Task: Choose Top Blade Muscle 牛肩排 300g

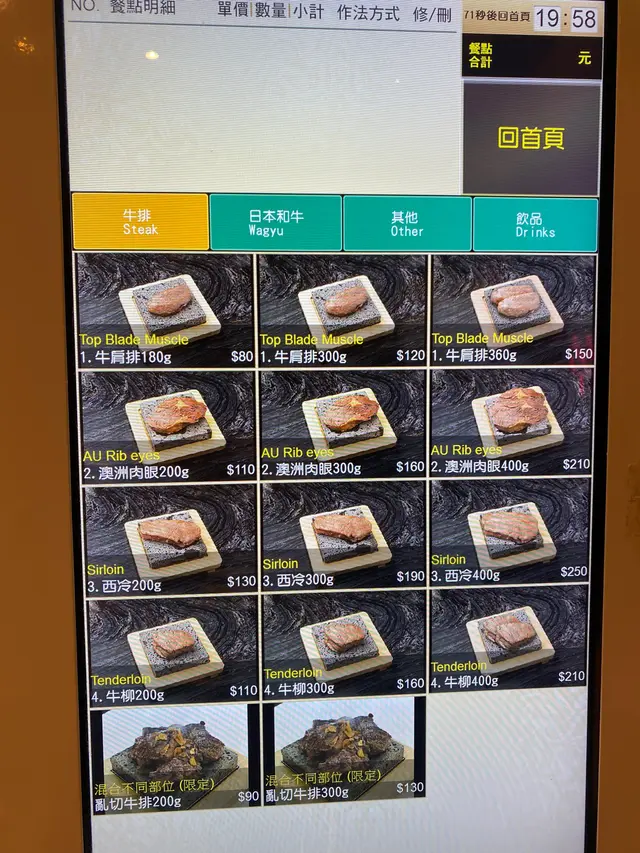Action: click(x=342, y=311)
